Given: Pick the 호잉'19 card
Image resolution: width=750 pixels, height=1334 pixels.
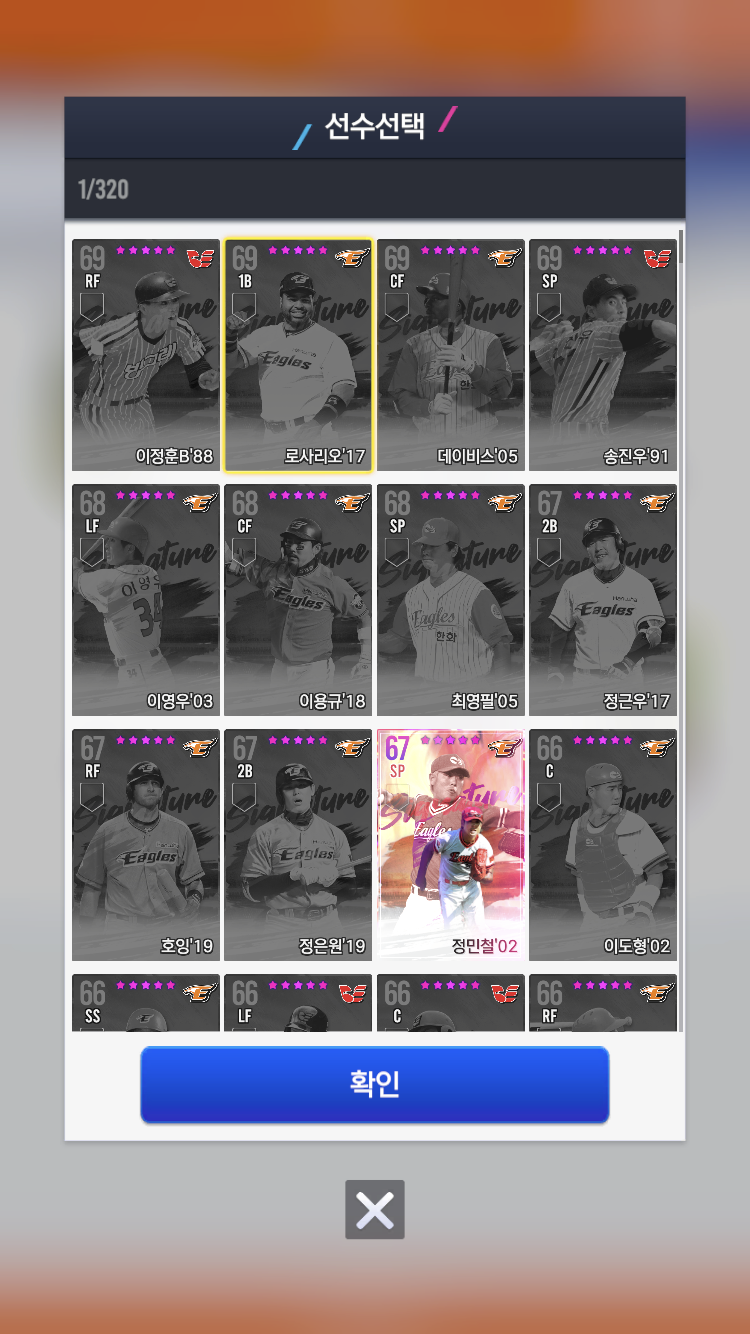Looking at the screenshot, I should click(146, 845).
